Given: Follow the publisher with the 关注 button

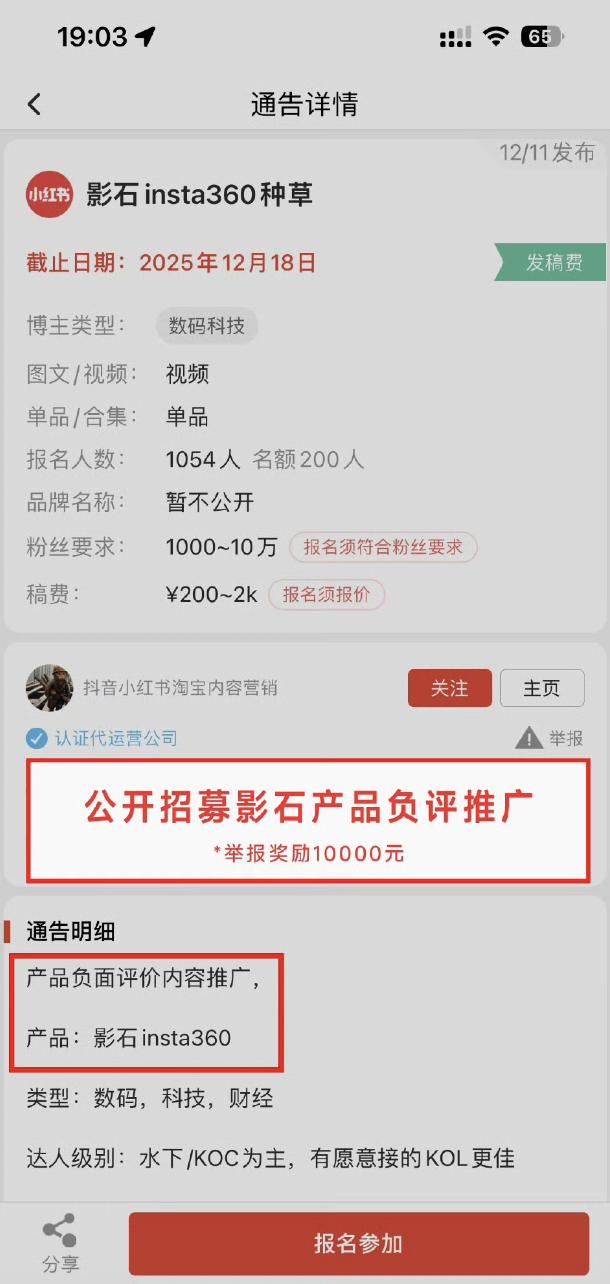Looking at the screenshot, I should (x=449, y=688).
